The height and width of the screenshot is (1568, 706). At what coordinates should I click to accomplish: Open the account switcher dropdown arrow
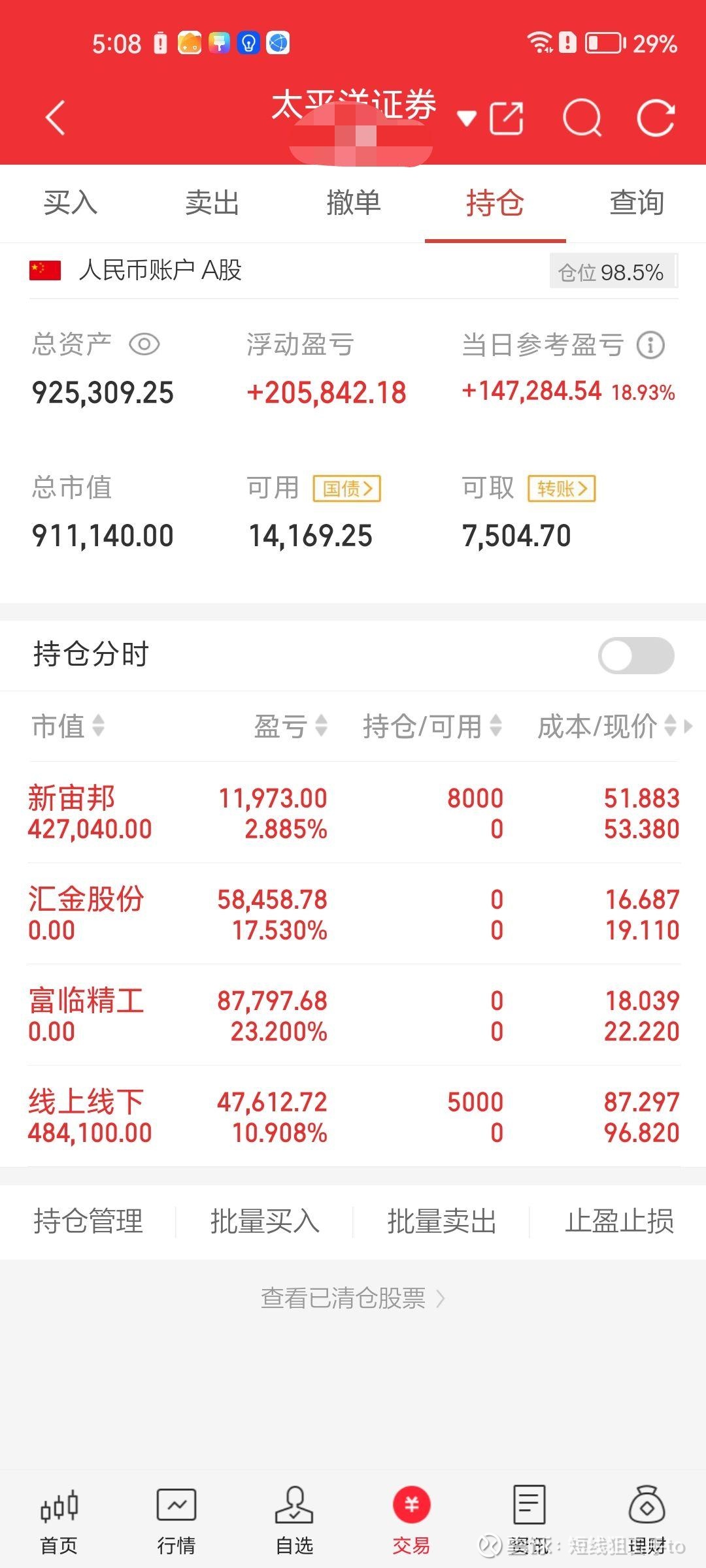click(466, 119)
